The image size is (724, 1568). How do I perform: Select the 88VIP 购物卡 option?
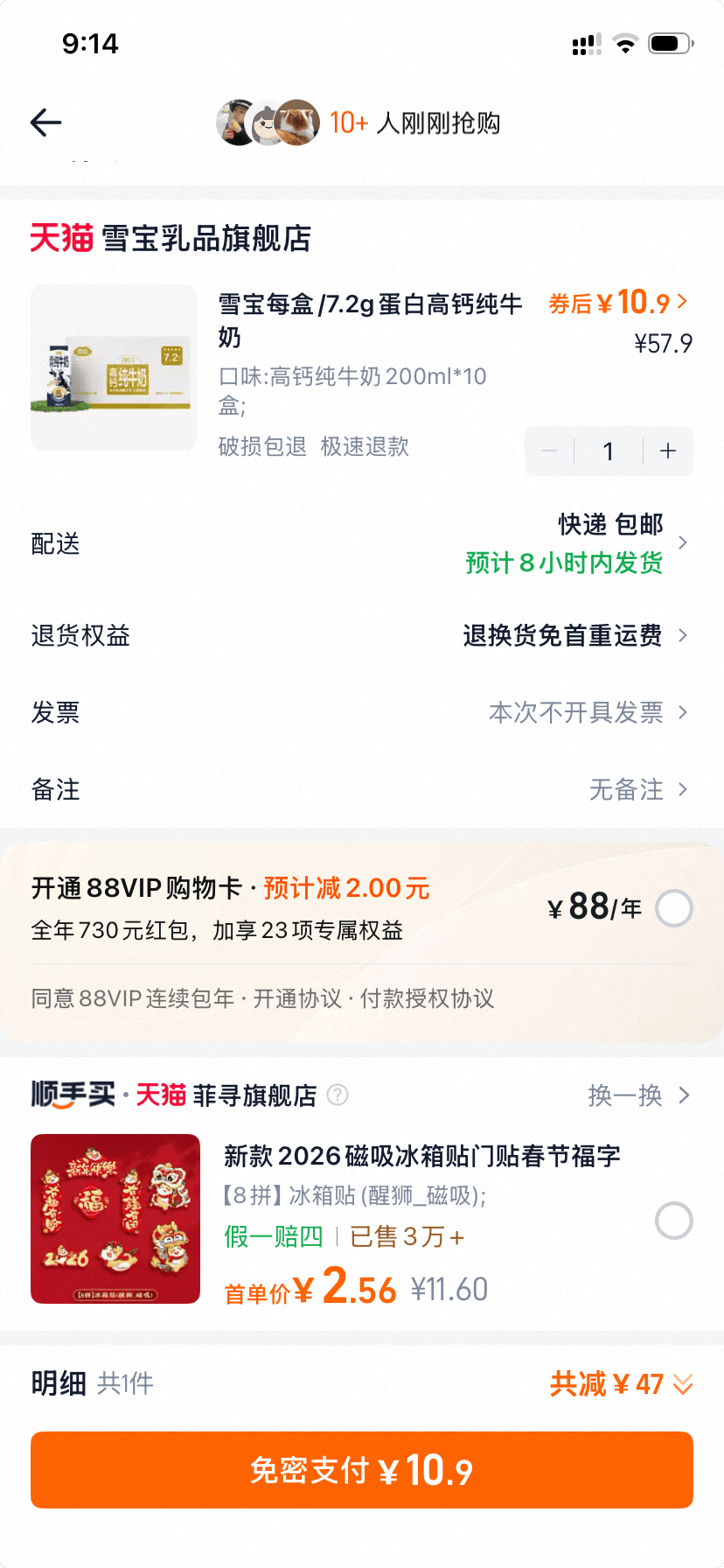(674, 908)
